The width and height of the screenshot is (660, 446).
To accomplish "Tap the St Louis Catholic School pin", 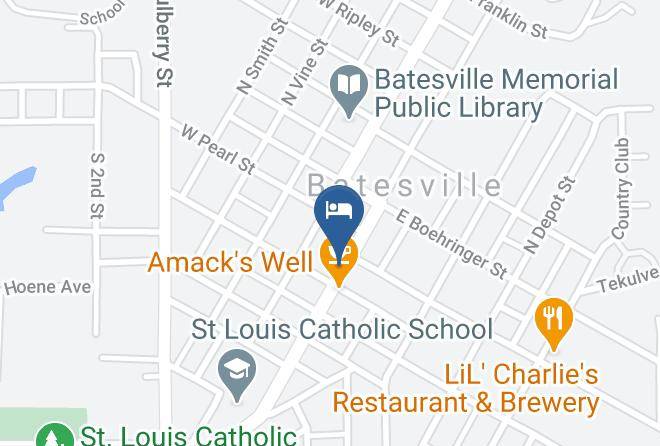I will coord(237,374).
